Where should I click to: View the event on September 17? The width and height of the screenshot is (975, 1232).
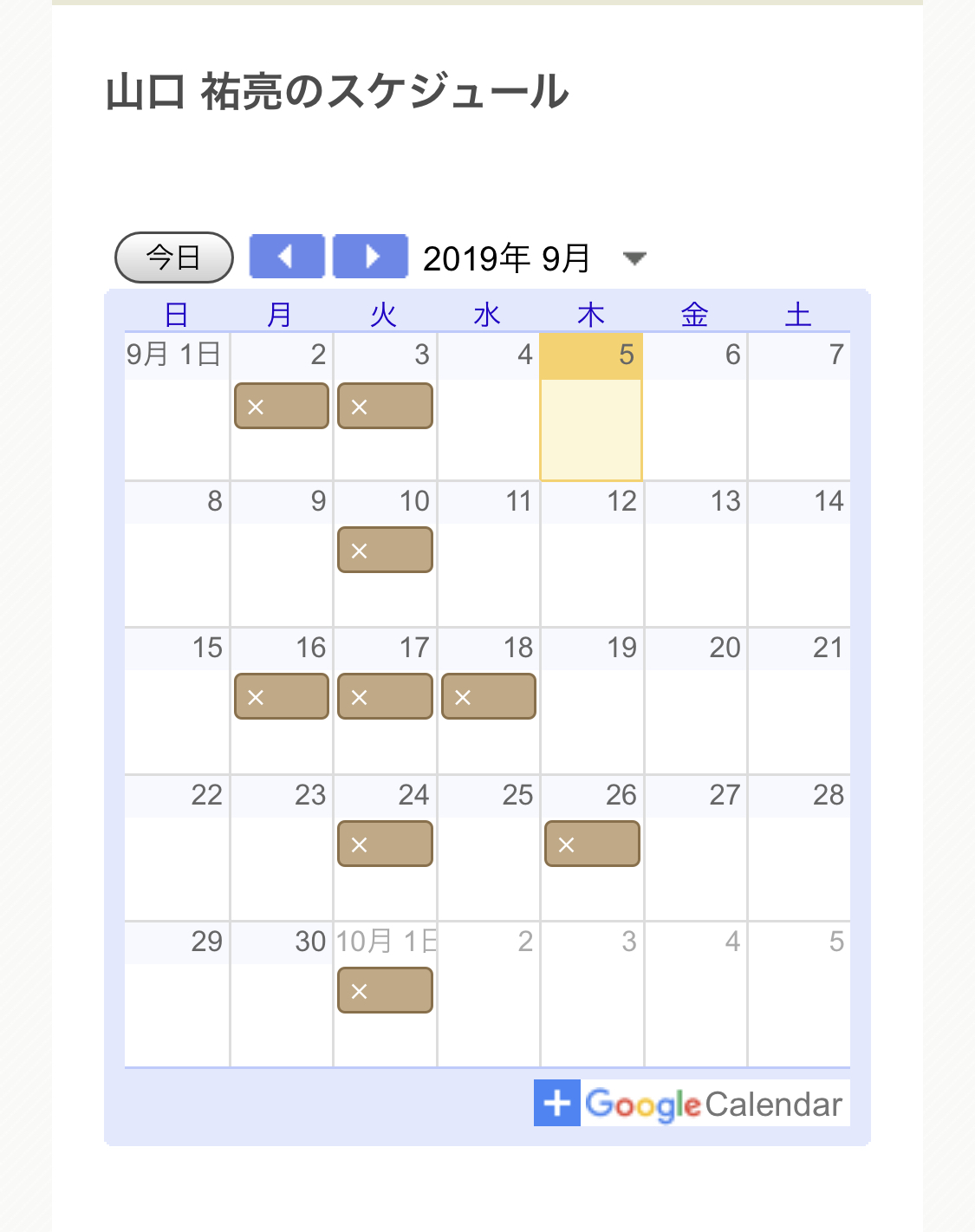point(385,696)
